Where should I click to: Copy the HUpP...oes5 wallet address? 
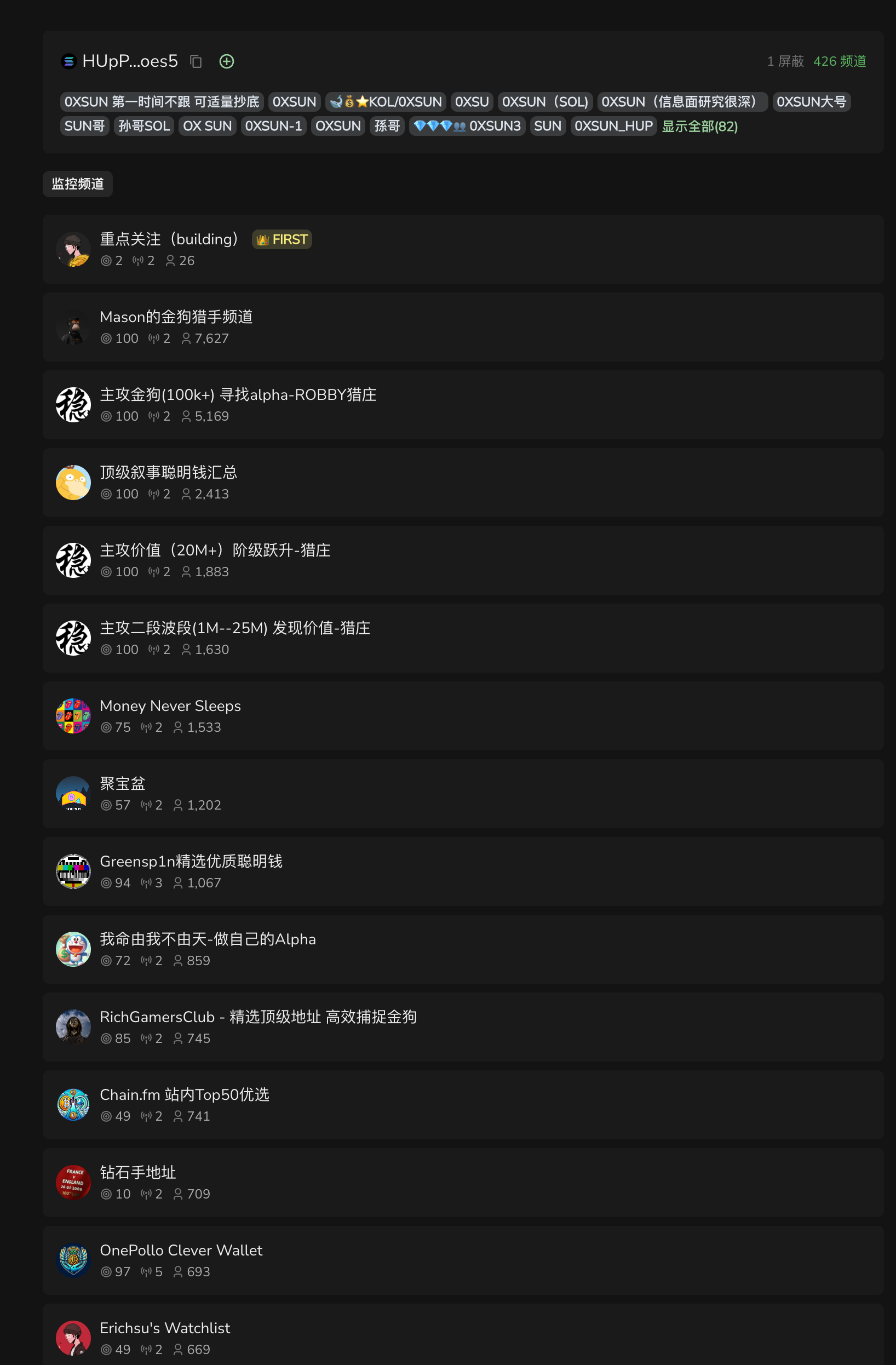click(x=196, y=61)
